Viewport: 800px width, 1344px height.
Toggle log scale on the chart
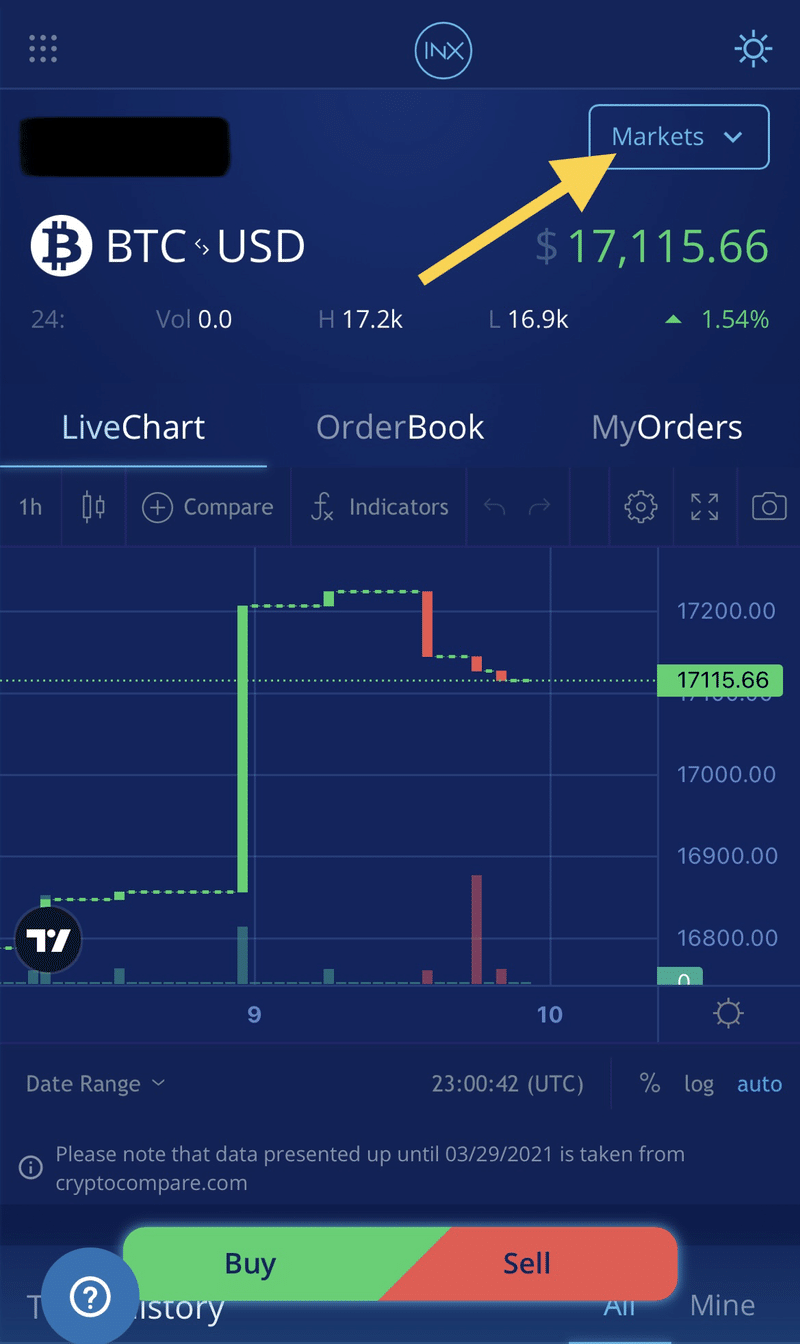[699, 1084]
